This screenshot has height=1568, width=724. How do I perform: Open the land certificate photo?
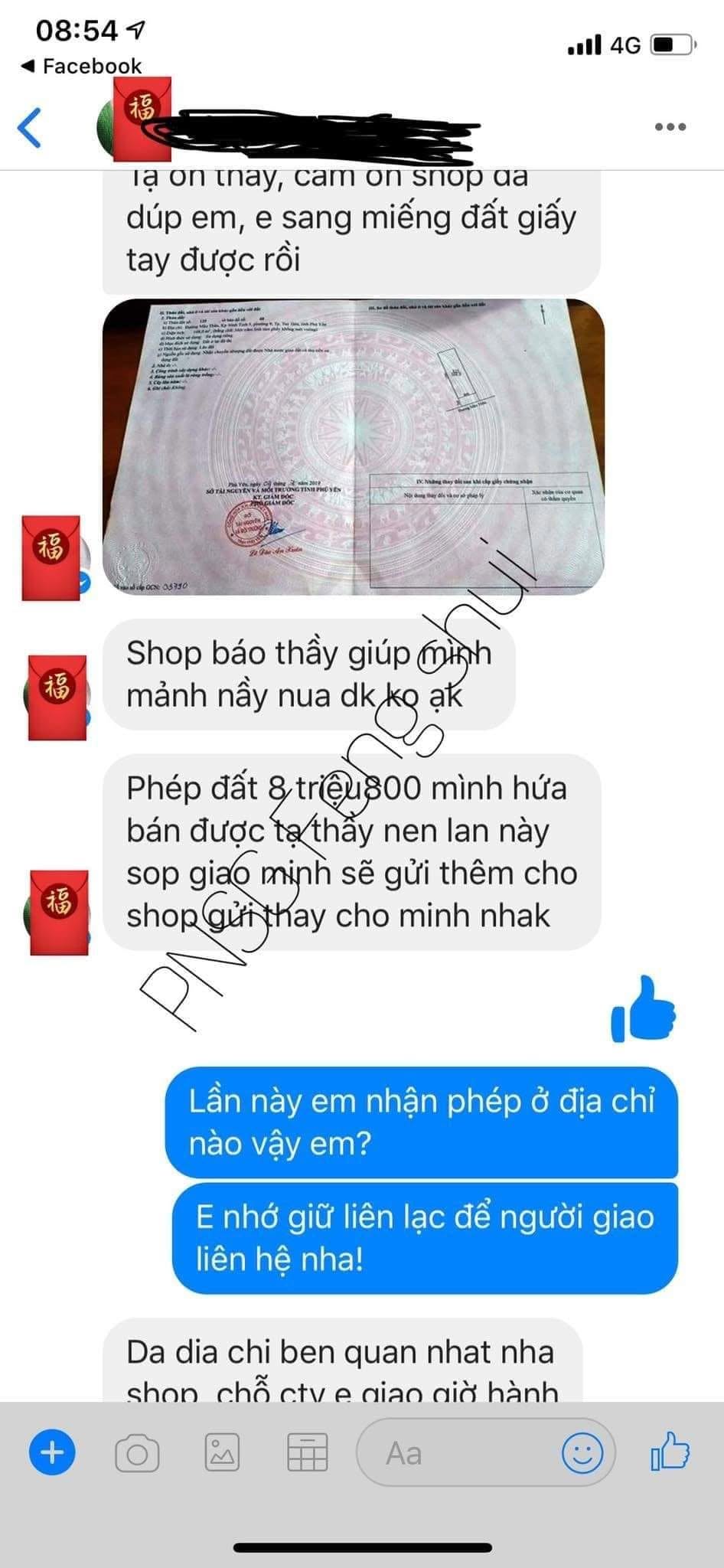(x=353, y=447)
